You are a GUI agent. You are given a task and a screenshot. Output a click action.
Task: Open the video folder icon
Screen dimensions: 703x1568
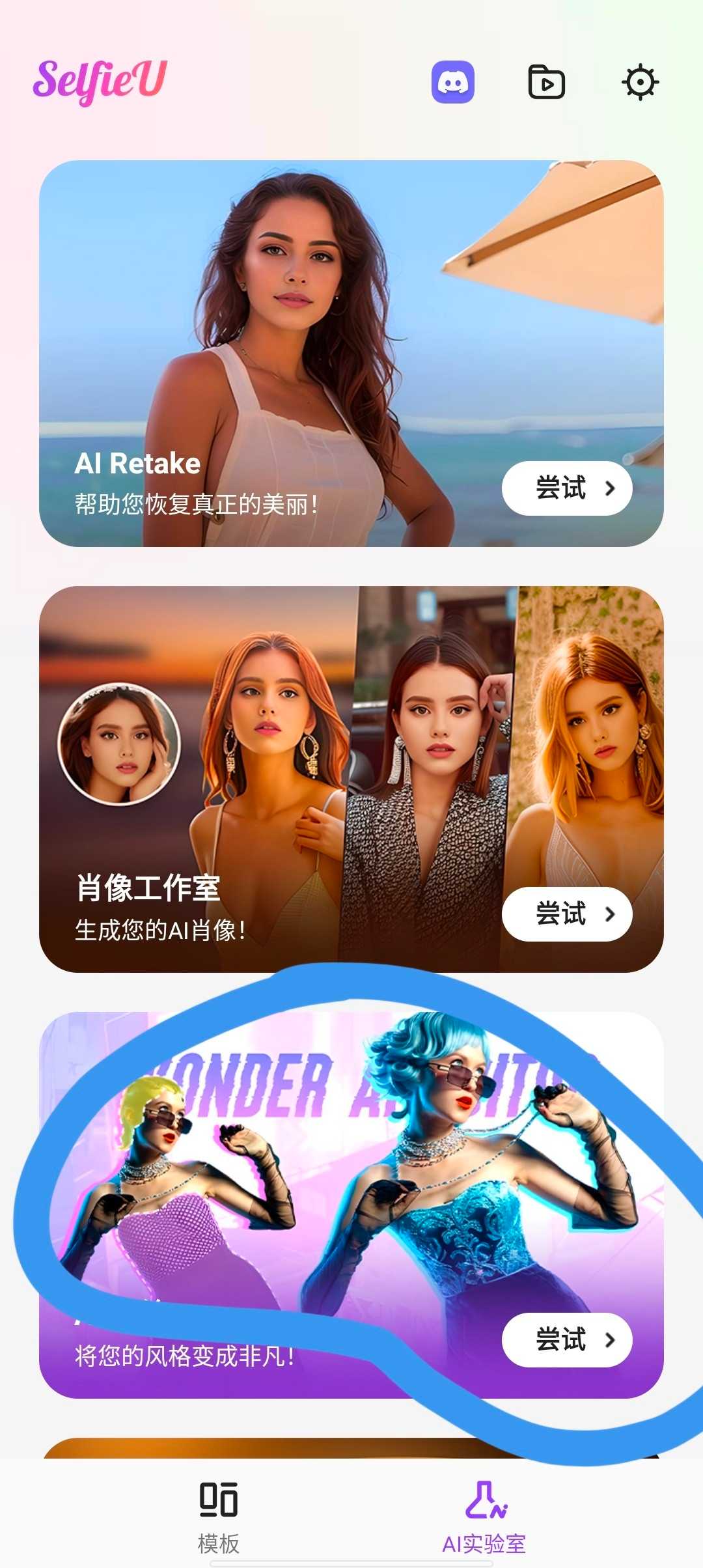[x=546, y=83]
